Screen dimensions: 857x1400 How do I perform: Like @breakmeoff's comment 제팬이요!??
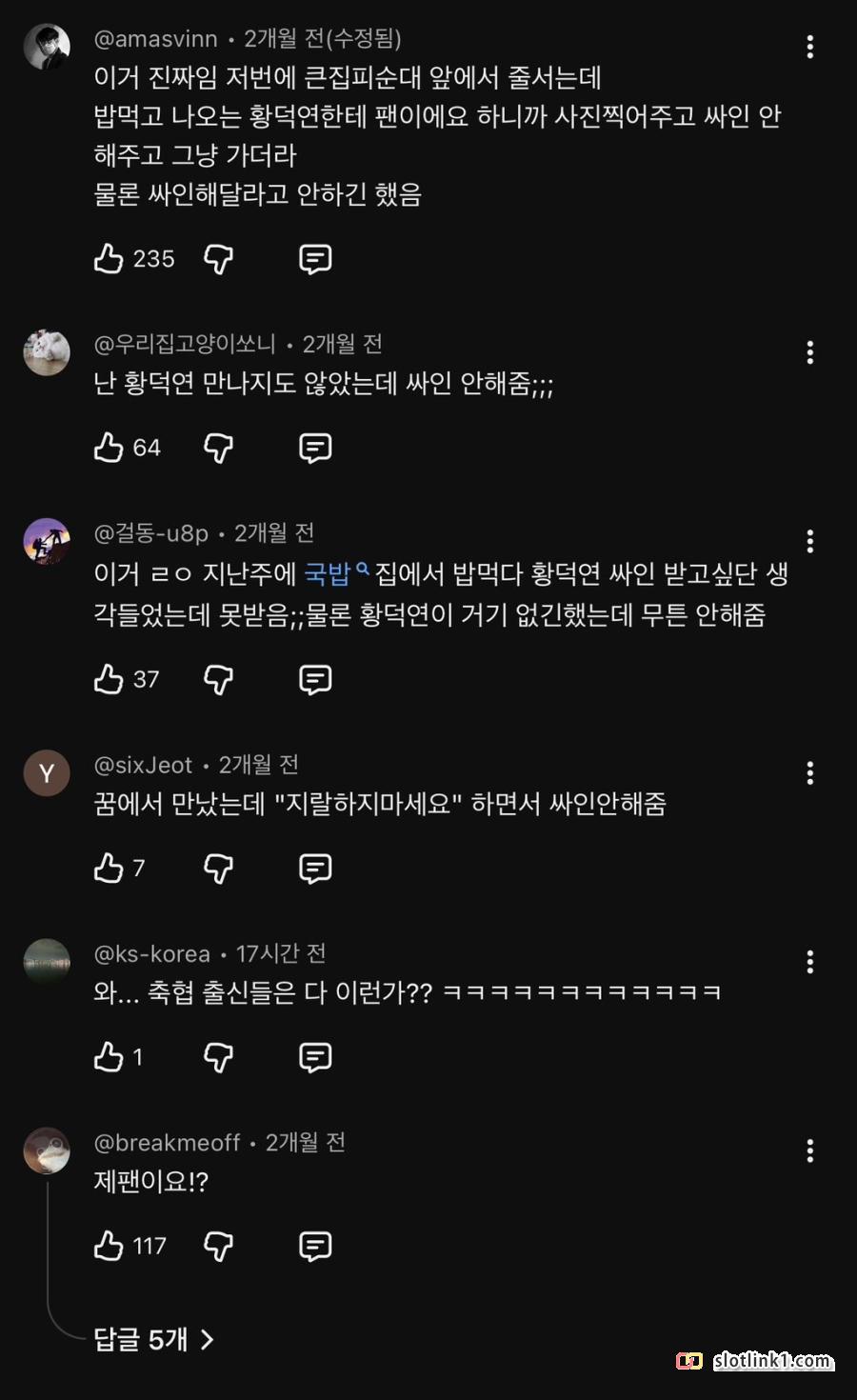109,1246
